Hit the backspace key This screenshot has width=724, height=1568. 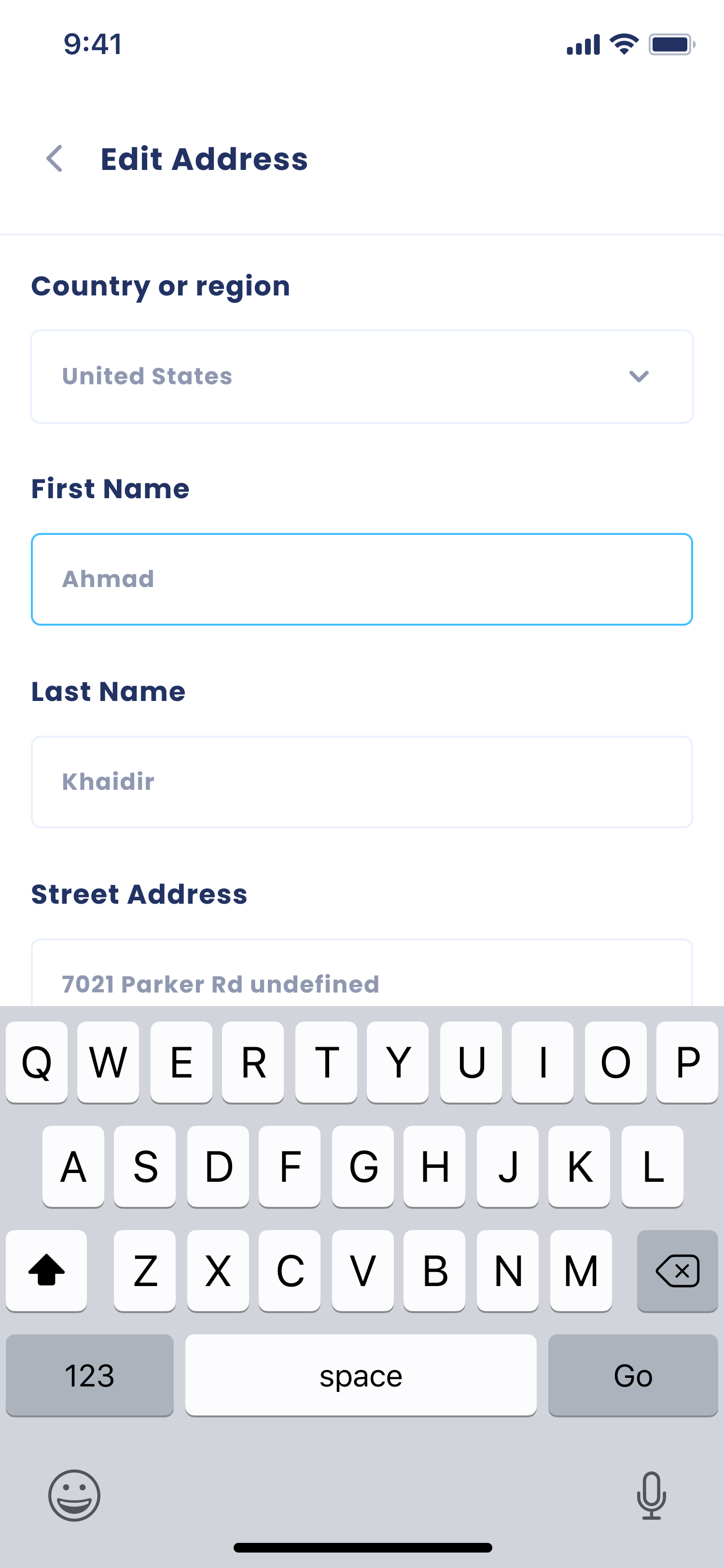click(677, 1271)
